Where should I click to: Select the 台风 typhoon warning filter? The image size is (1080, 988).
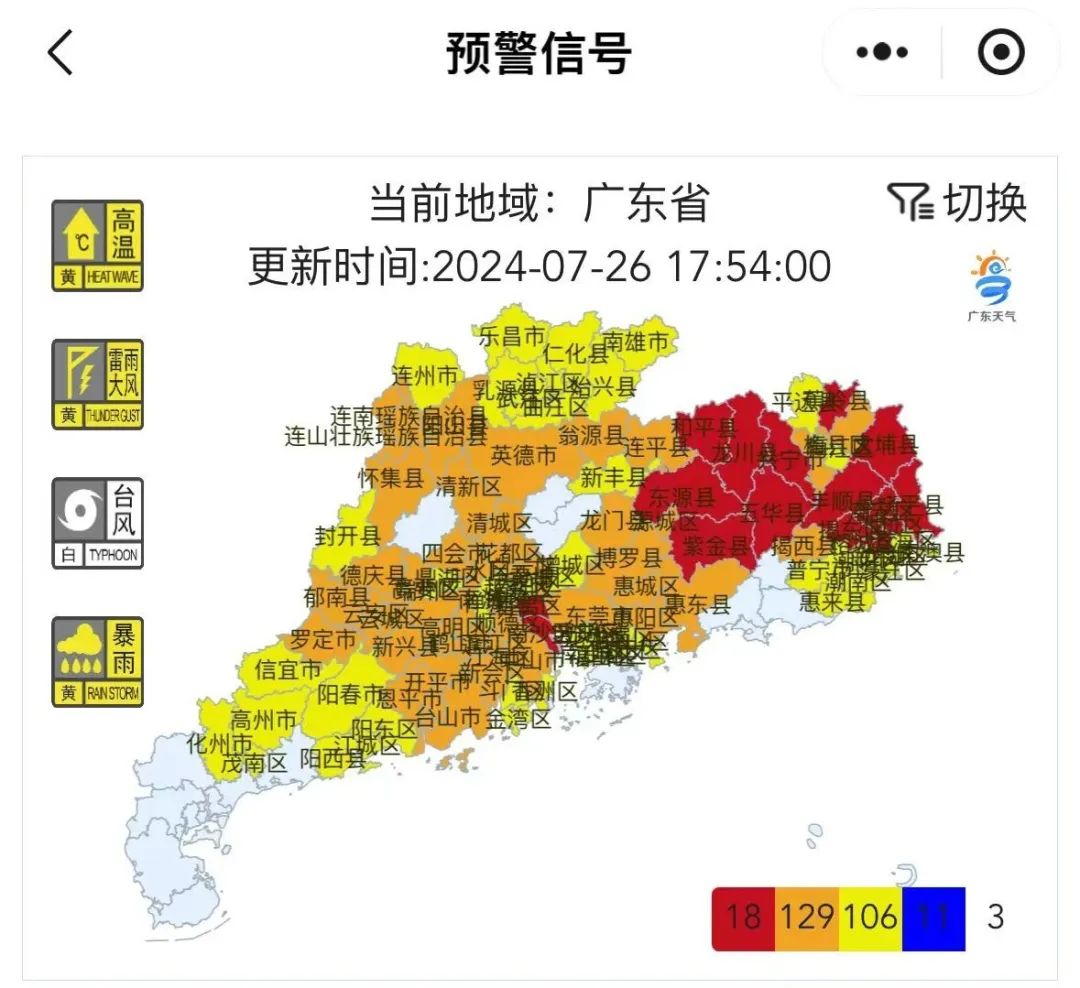pyautogui.click(x=98, y=523)
